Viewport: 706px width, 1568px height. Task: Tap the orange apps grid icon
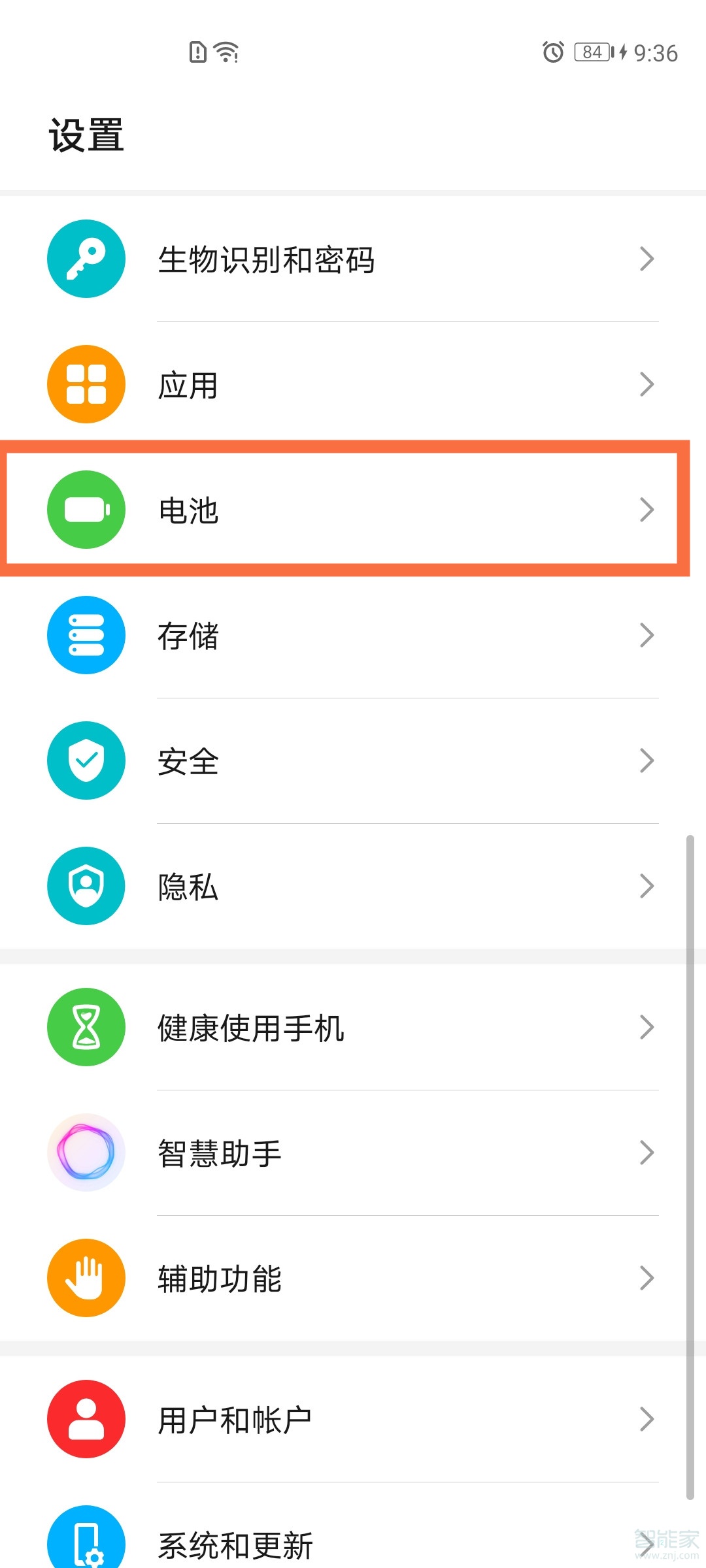[86, 384]
